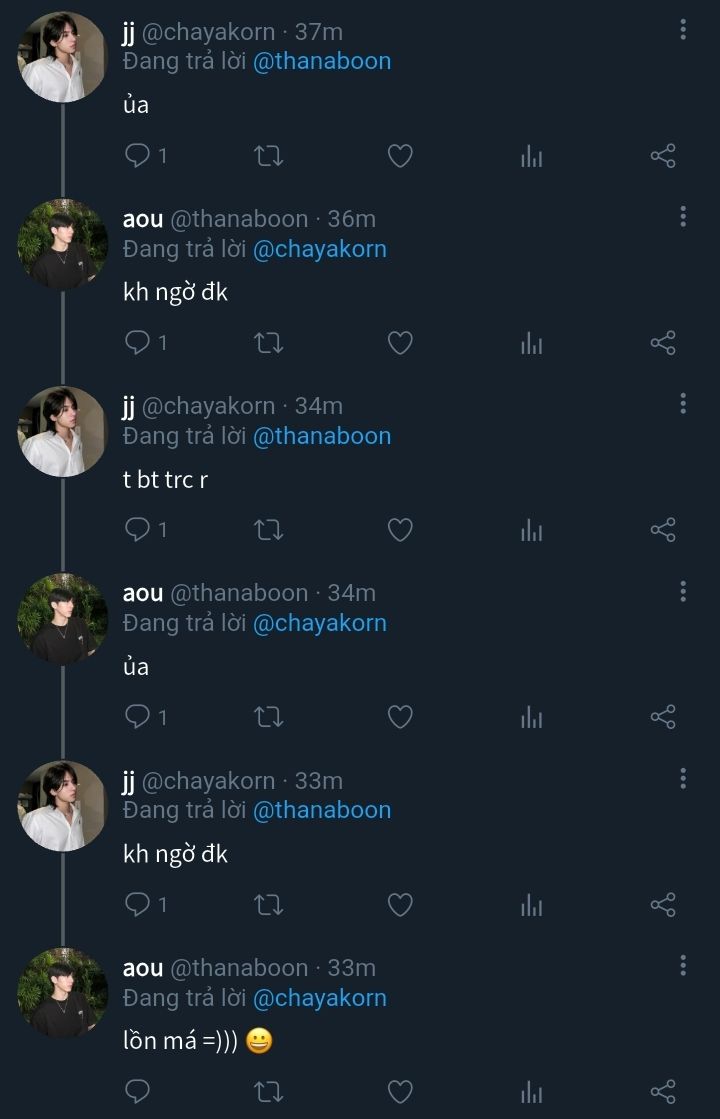Open aou's profile picture on 33m reply

[62, 993]
